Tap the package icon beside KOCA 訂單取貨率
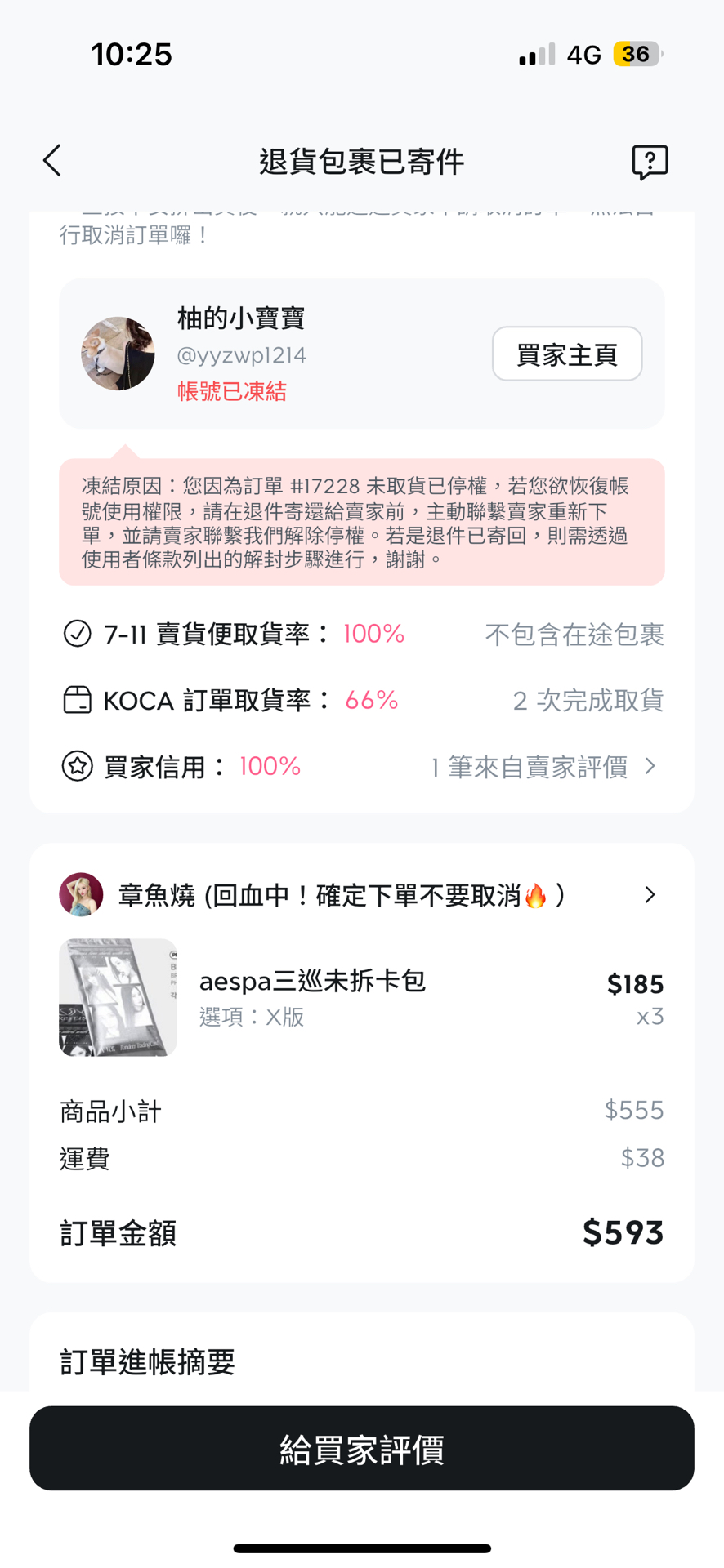Screen dimensions: 724x1568 (x=77, y=700)
